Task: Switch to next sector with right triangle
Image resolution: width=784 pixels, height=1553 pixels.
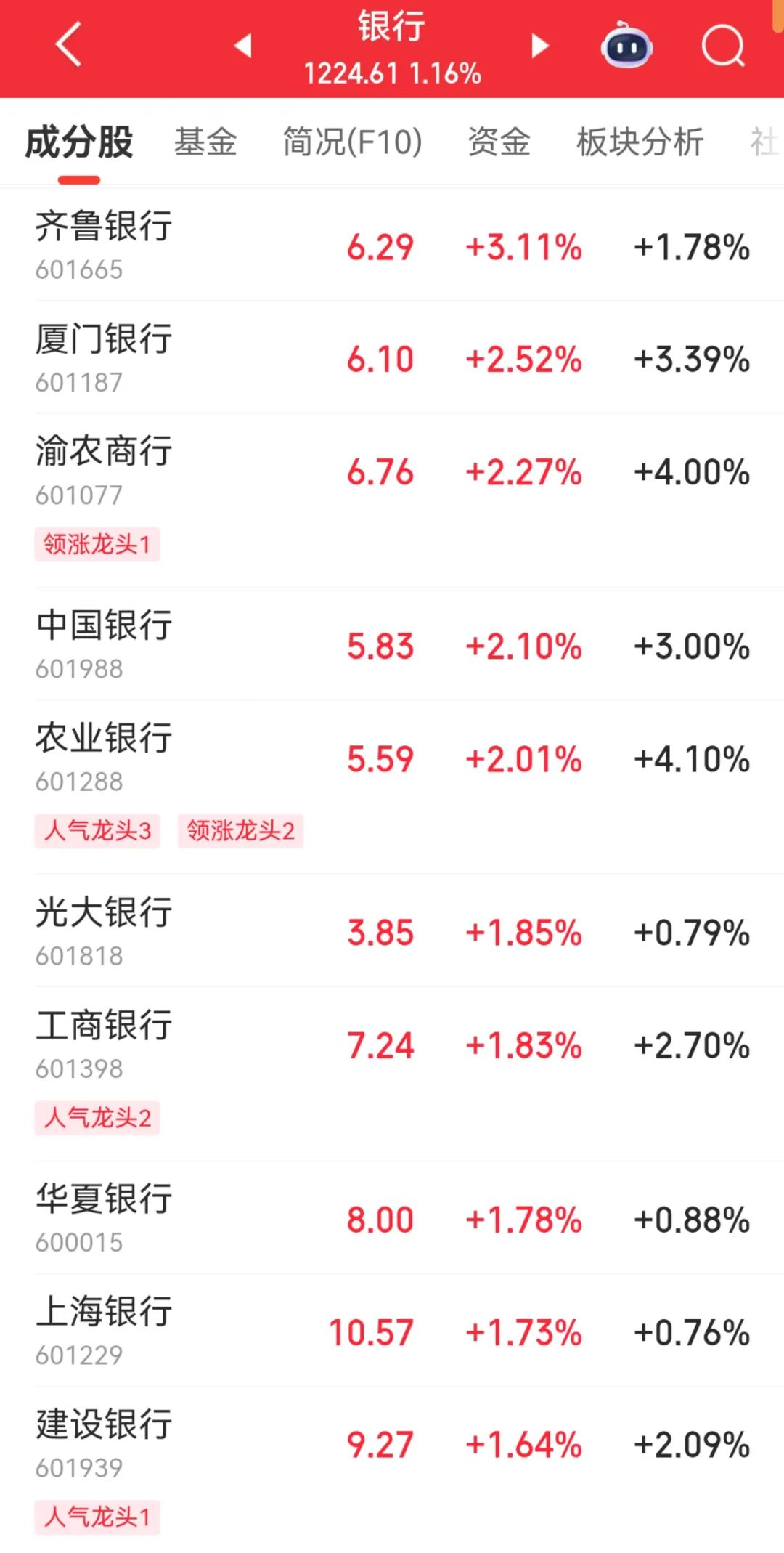Action: 539,45
